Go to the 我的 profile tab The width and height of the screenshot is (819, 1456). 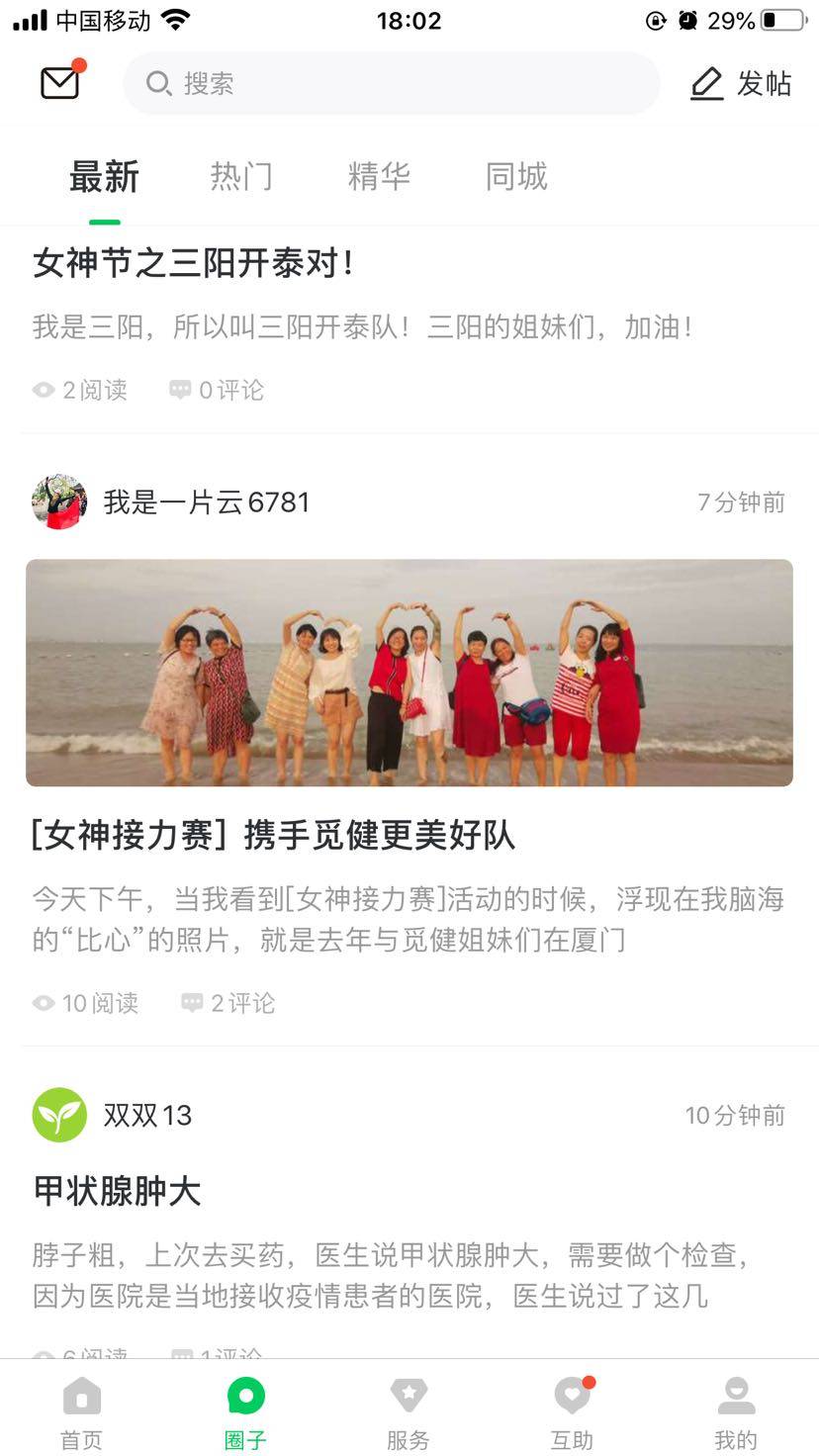coord(736,1412)
